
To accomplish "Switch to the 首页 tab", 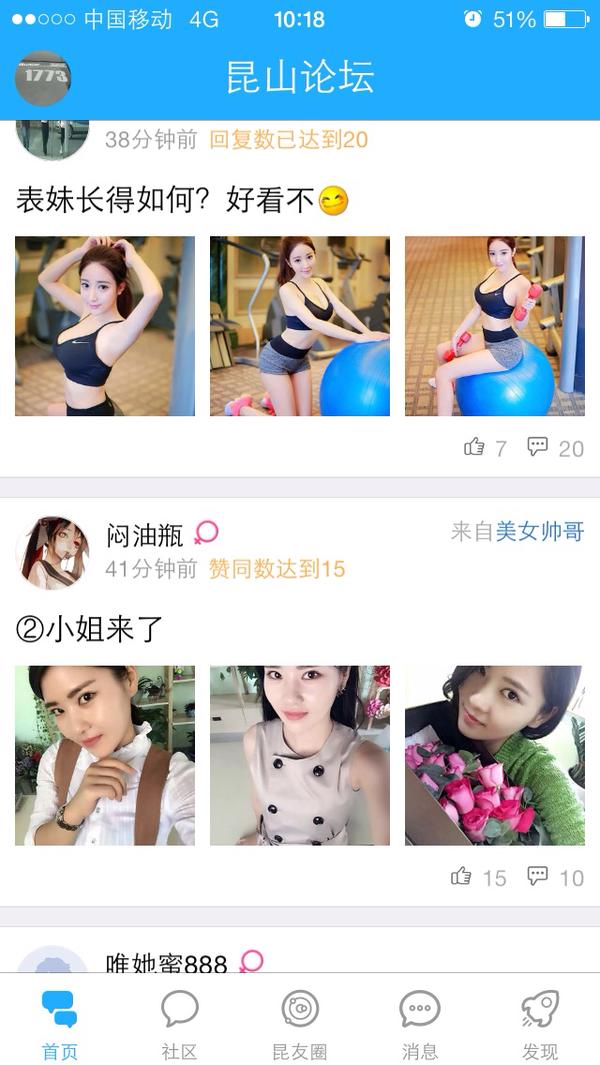I will tap(60, 1025).
